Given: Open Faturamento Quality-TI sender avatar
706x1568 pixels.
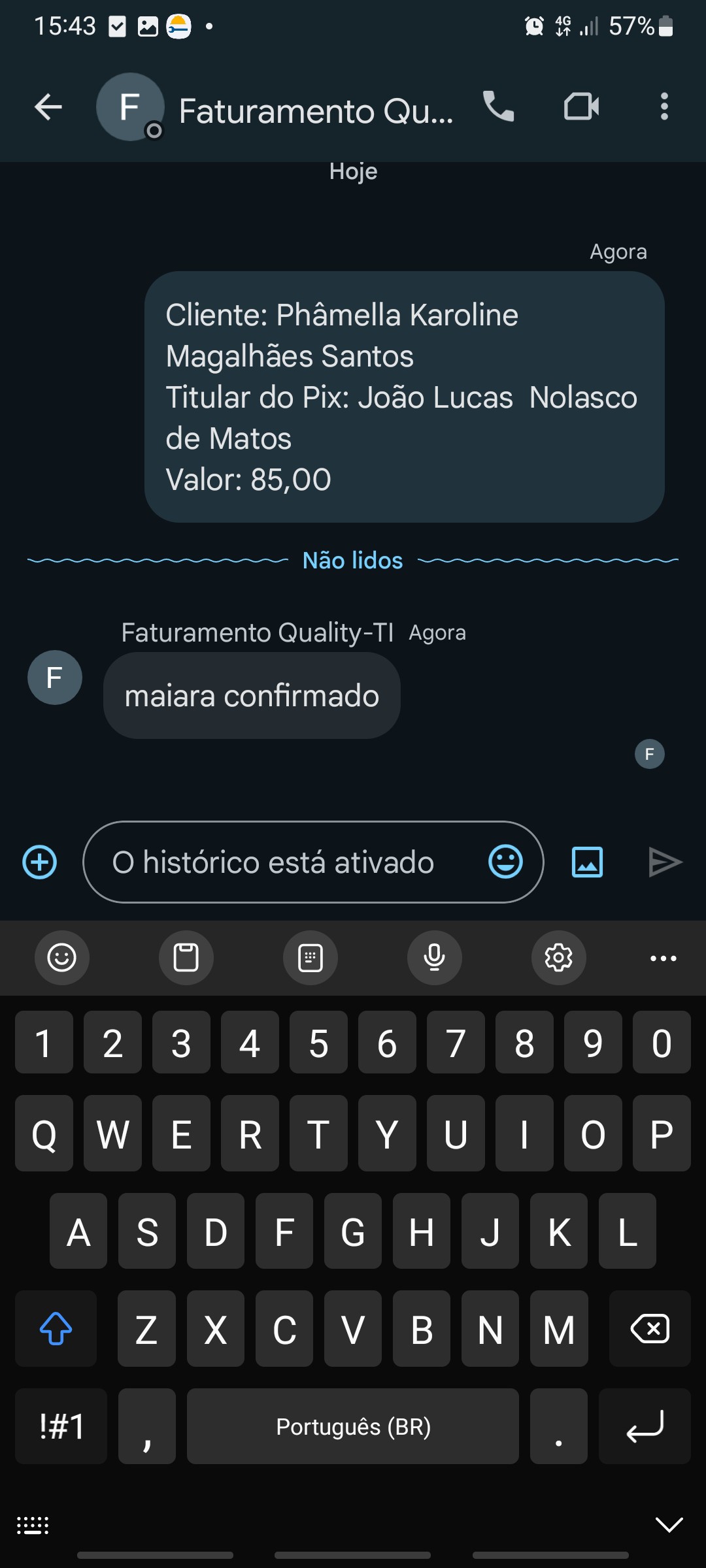Looking at the screenshot, I should (x=55, y=678).
